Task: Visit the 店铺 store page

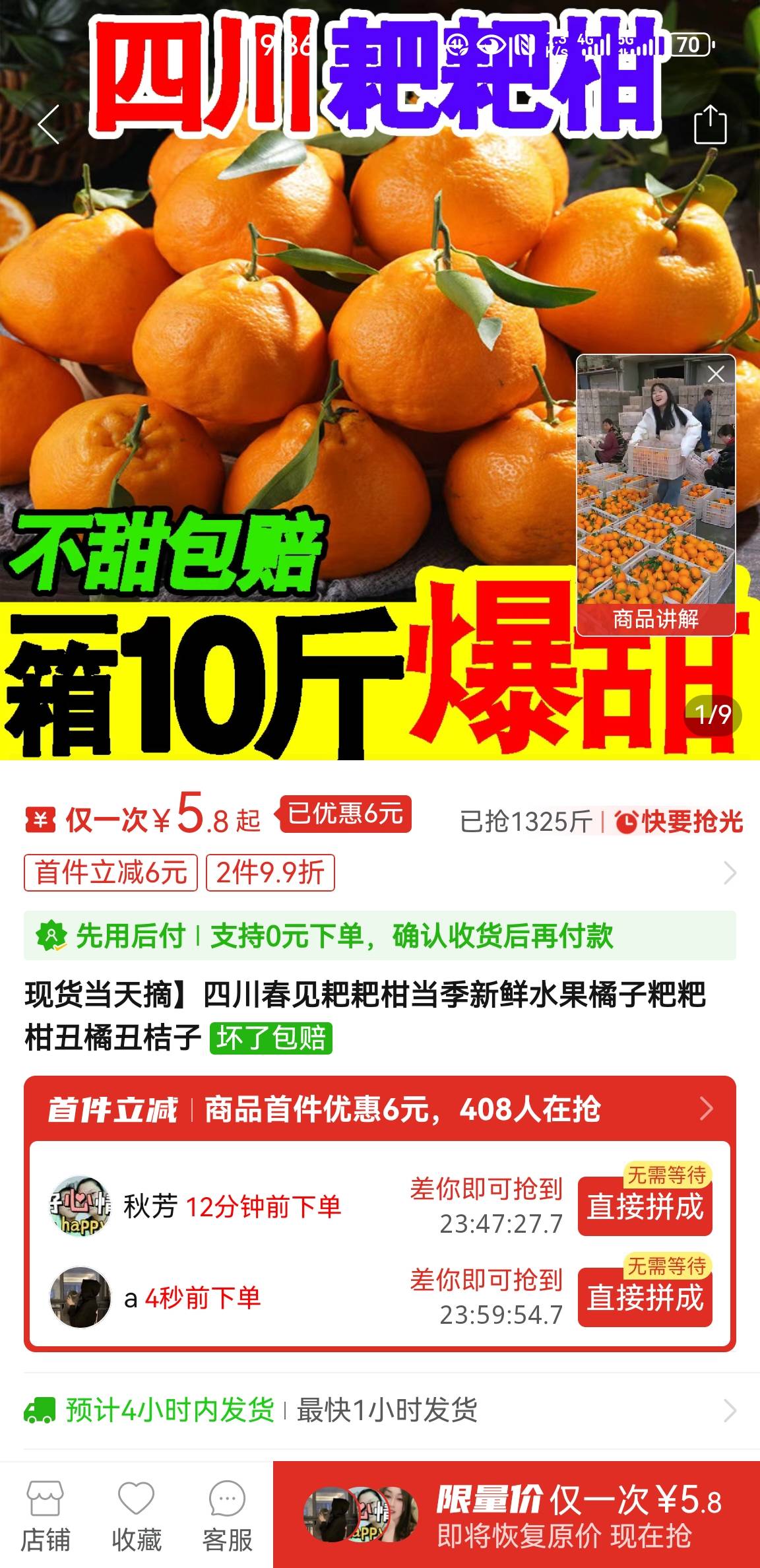Action: click(x=45, y=1515)
